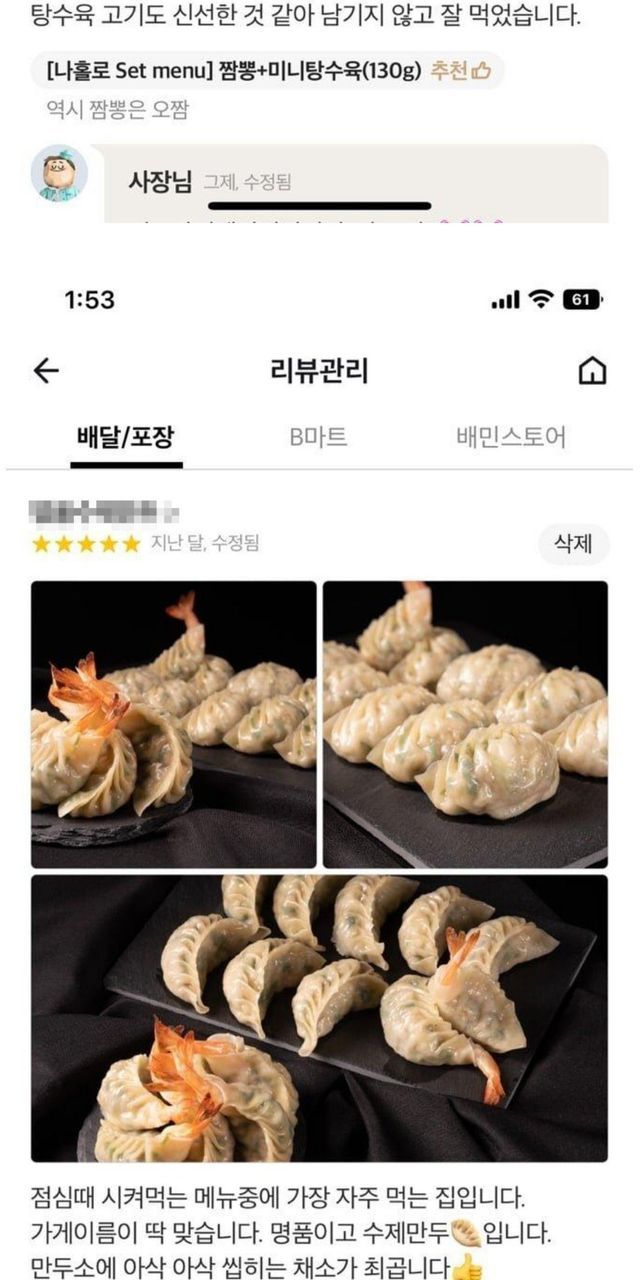This screenshot has height=1280, width=640.
Task: Switch to the B마트 tab
Action: point(318,437)
